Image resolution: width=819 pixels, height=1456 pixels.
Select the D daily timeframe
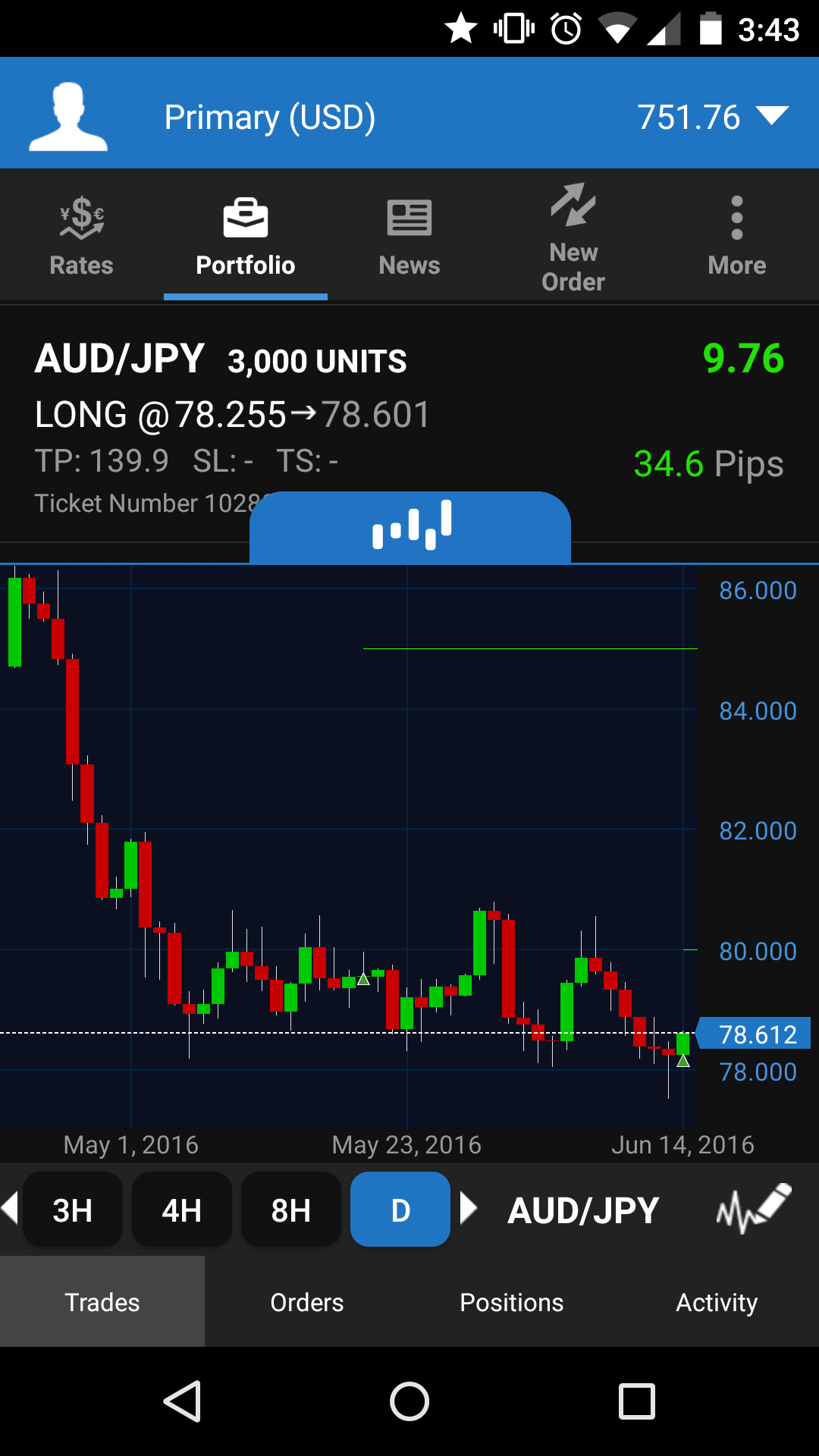pyautogui.click(x=400, y=1210)
